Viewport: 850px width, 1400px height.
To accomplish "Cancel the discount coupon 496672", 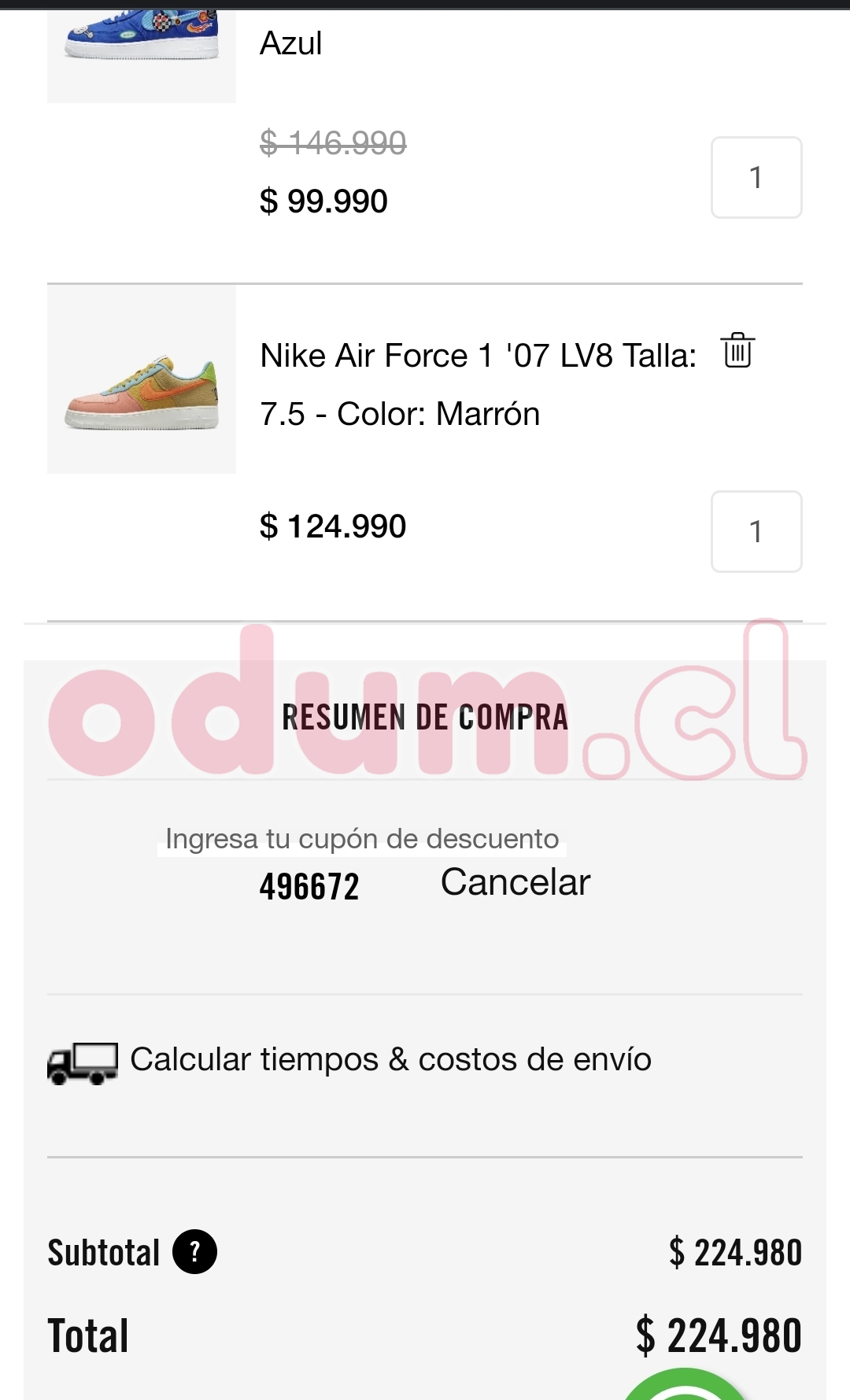I will pos(515,882).
